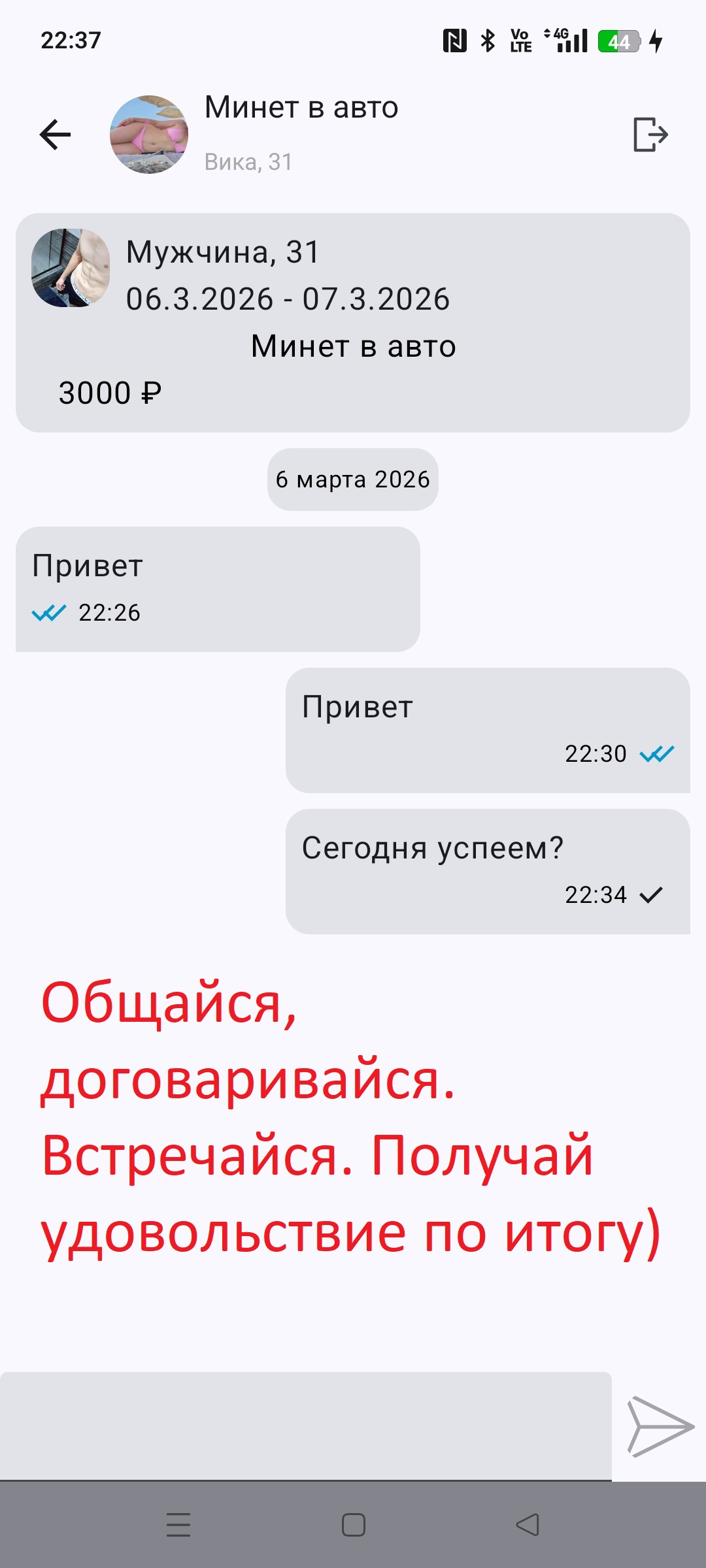Tap the back arrow to leave chat
The image size is (706, 1568).
55,135
